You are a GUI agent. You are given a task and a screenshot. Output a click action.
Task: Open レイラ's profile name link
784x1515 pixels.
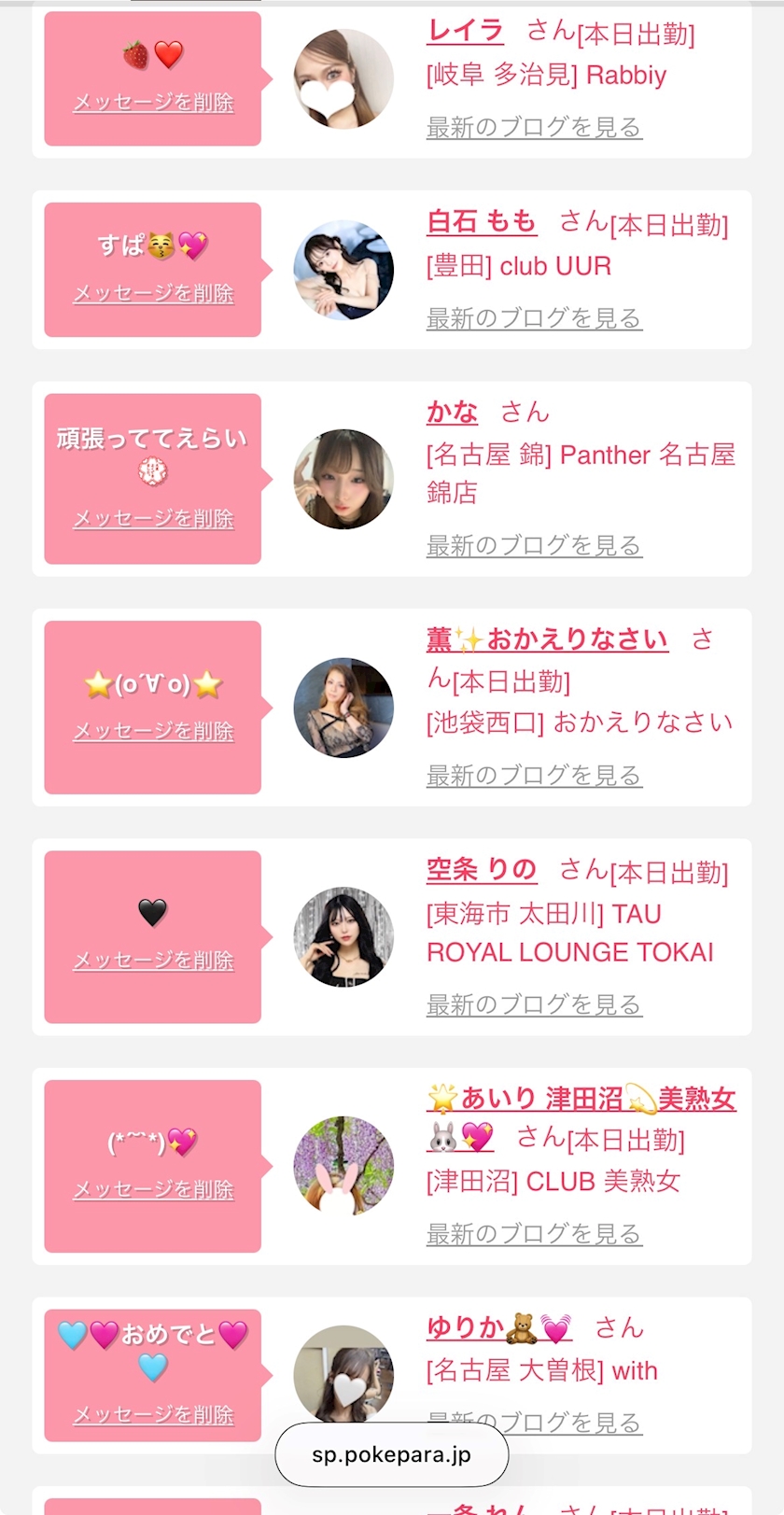tap(465, 32)
